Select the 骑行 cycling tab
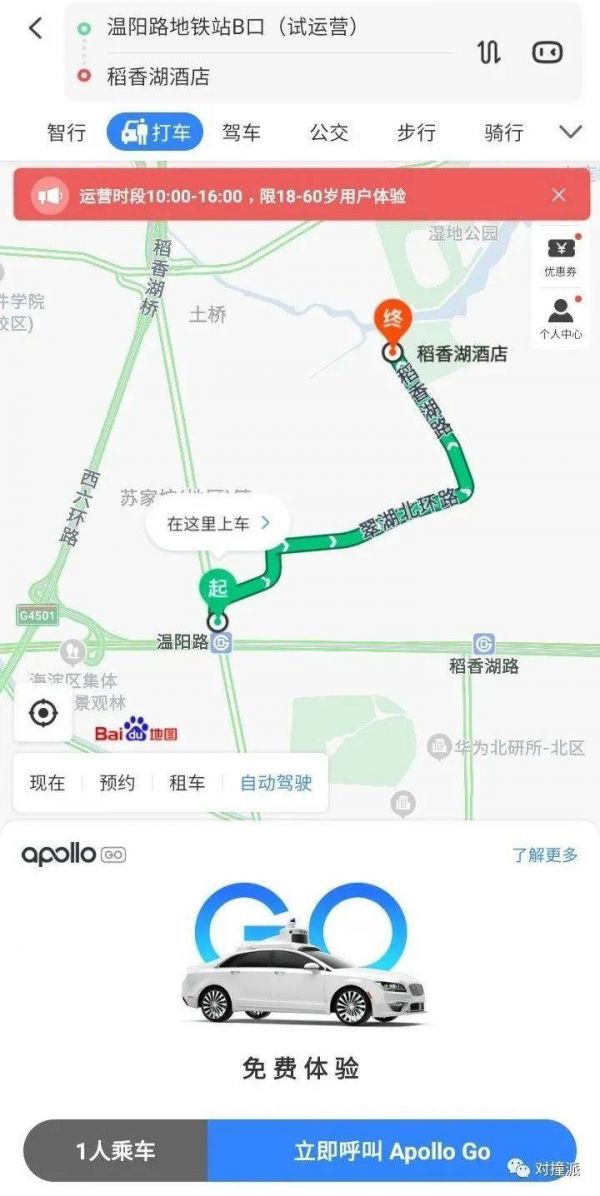This screenshot has height=1196, width=600. (x=503, y=132)
